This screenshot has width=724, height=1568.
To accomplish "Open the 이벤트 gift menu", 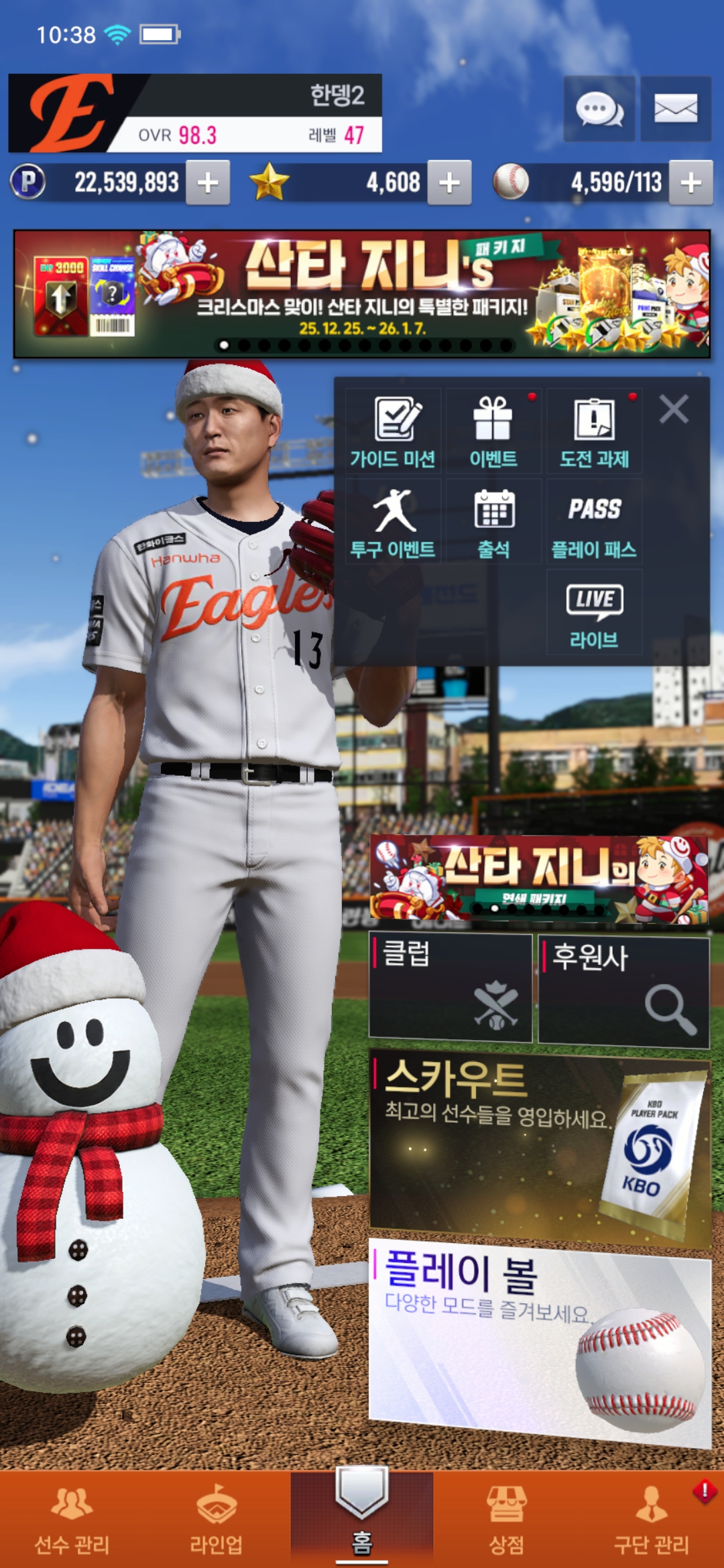I will (493, 432).
